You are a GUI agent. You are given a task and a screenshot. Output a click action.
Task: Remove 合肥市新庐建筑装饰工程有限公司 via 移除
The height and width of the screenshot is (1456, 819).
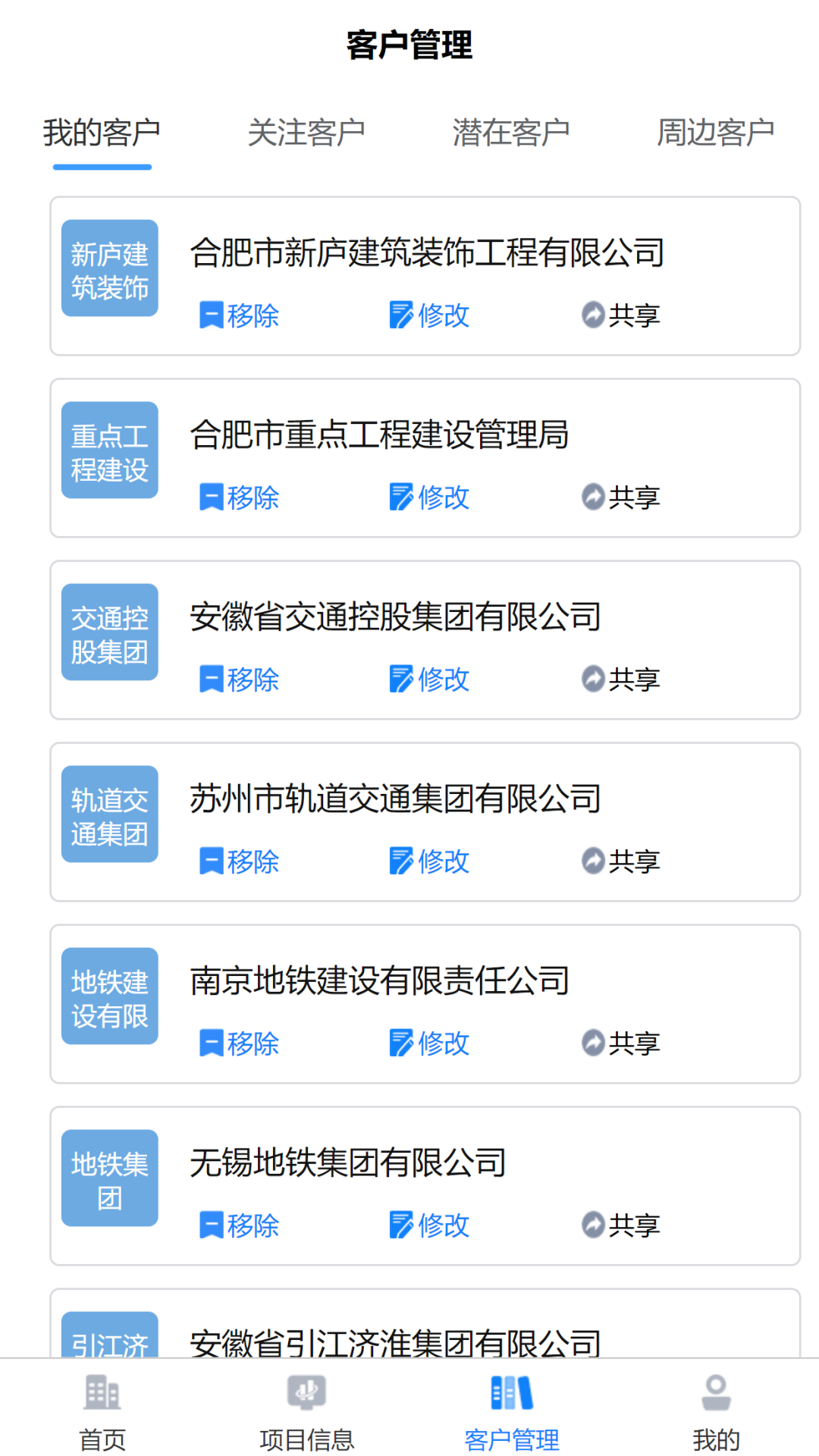tap(240, 315)
